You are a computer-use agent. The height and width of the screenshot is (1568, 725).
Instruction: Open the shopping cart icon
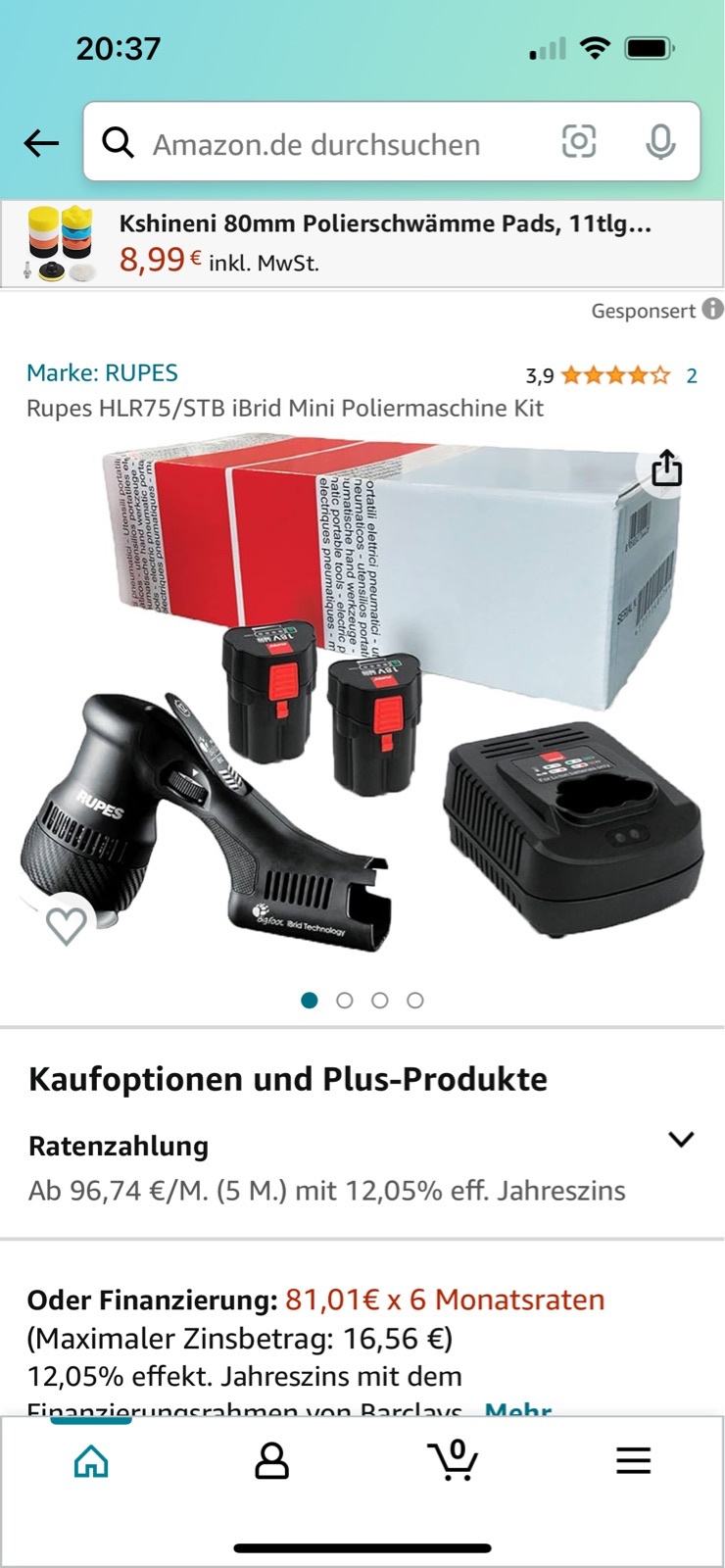coord(453,1459)
